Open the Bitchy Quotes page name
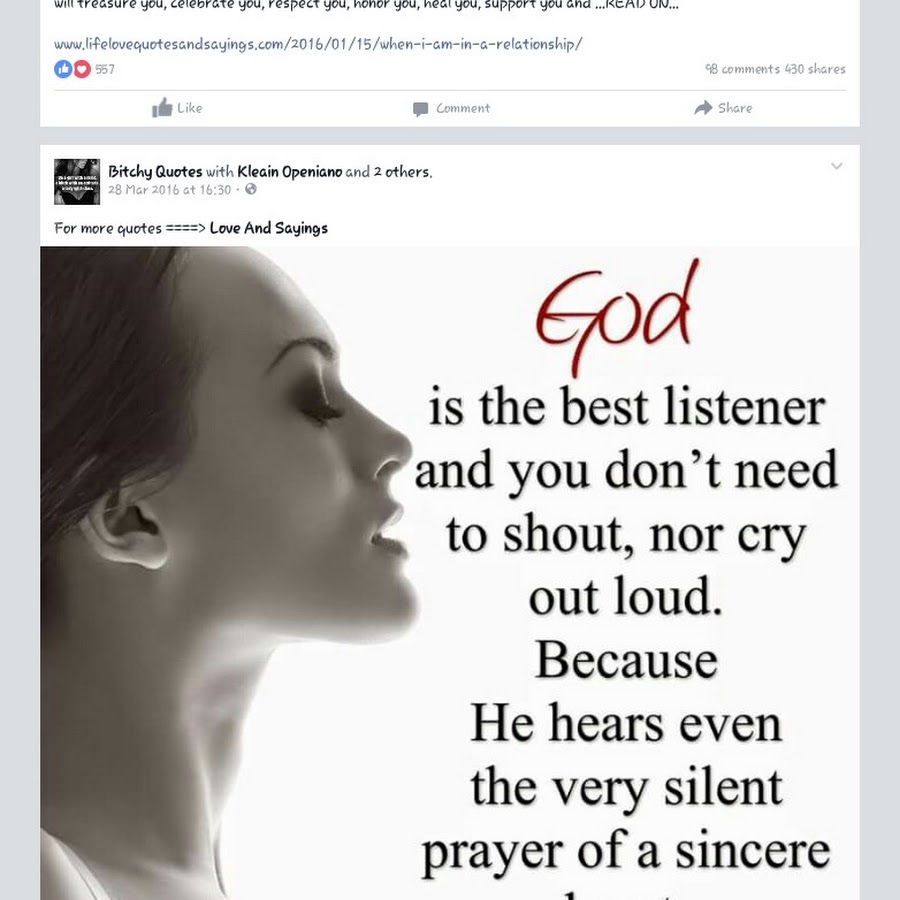 155,172
